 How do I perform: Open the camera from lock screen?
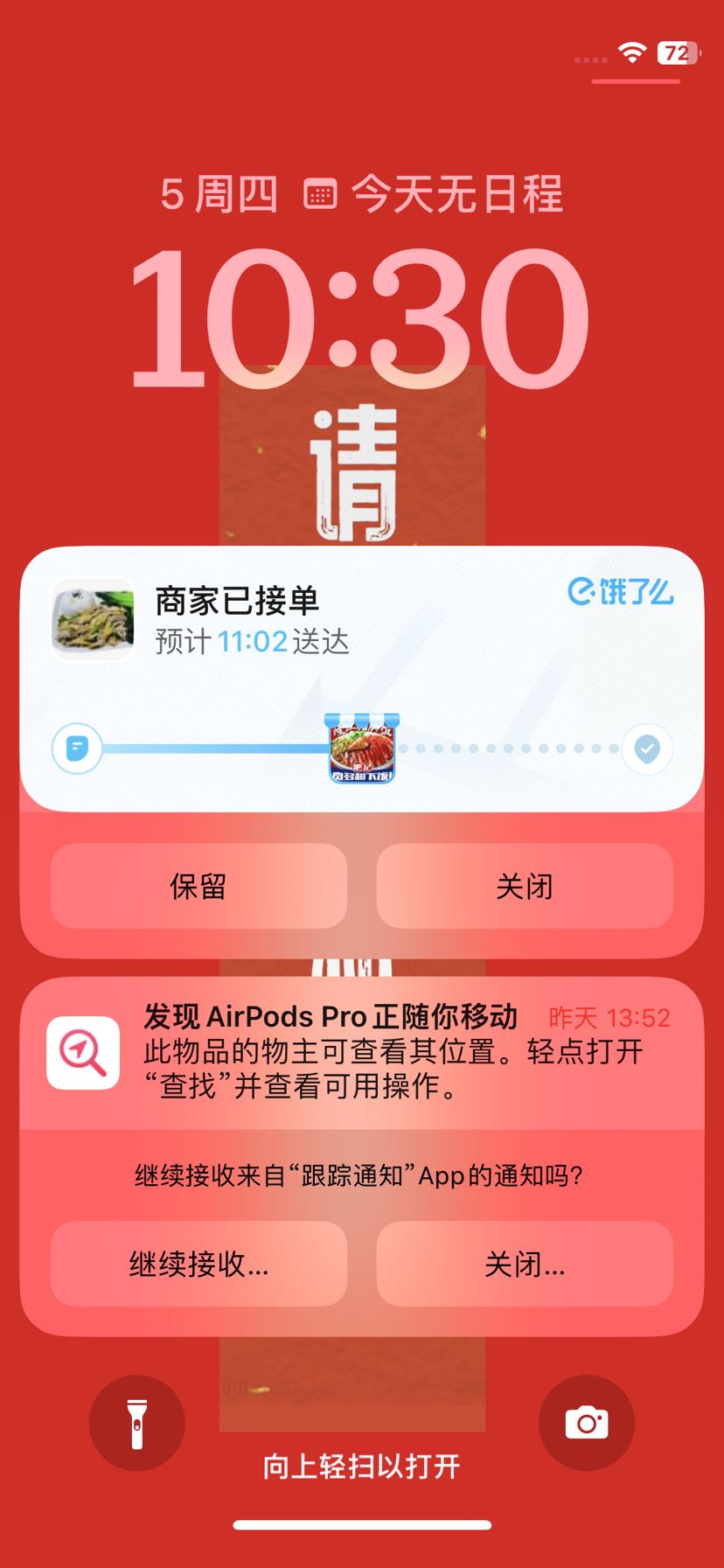586,1424
